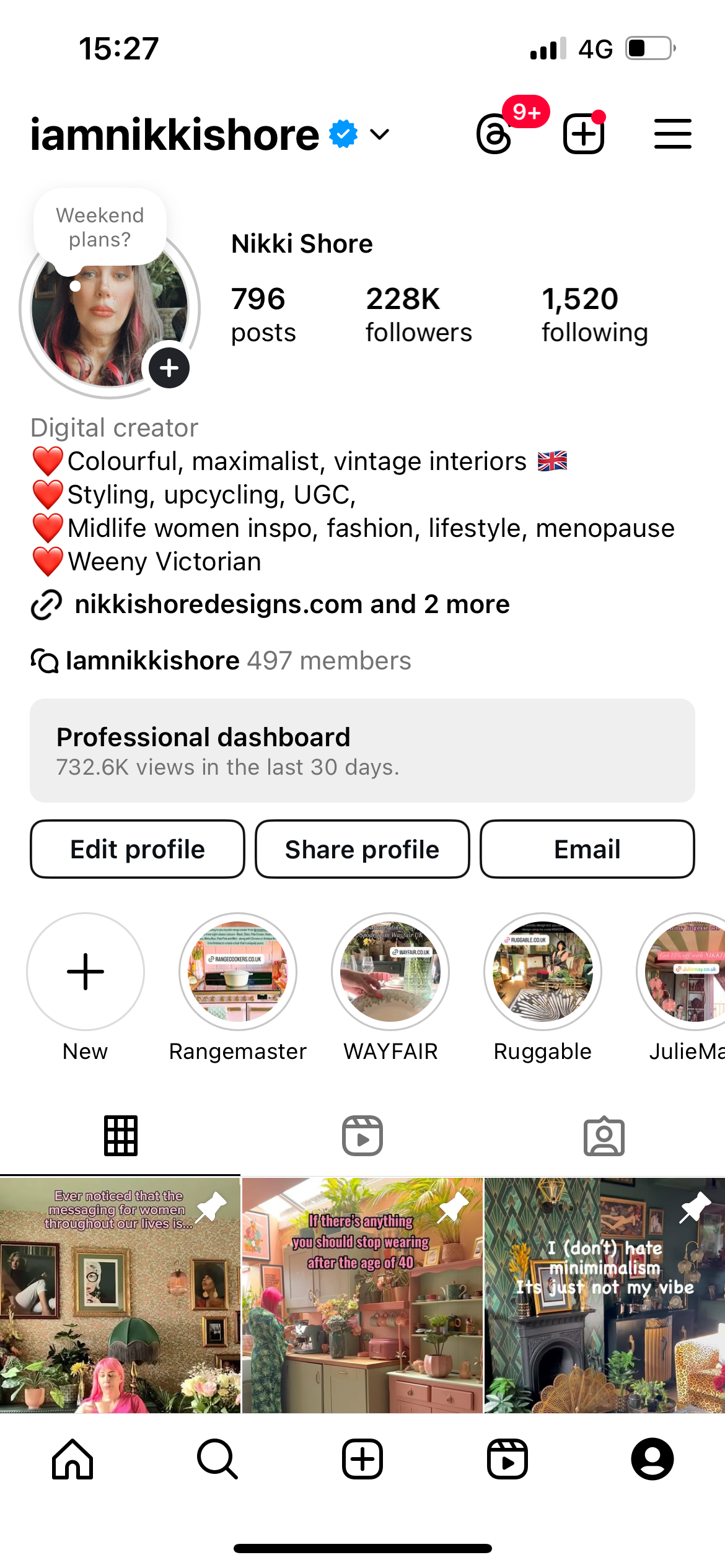
Task: Open Threads from the profile header
Action: point(494,134)
